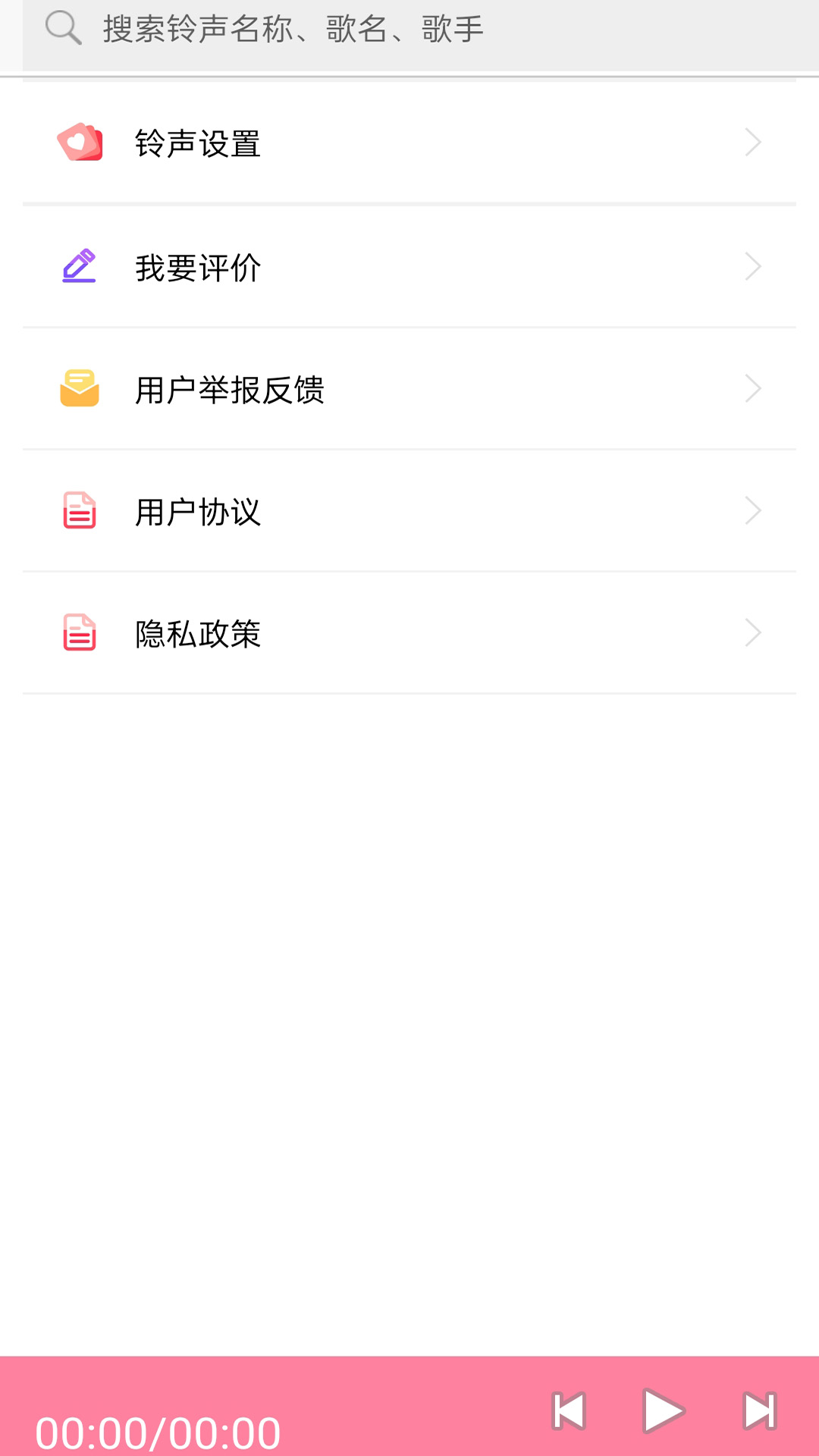The image size is (819, 1456).
Task: Skip to the previous ringtone
Action: [x=569, y=1411]
